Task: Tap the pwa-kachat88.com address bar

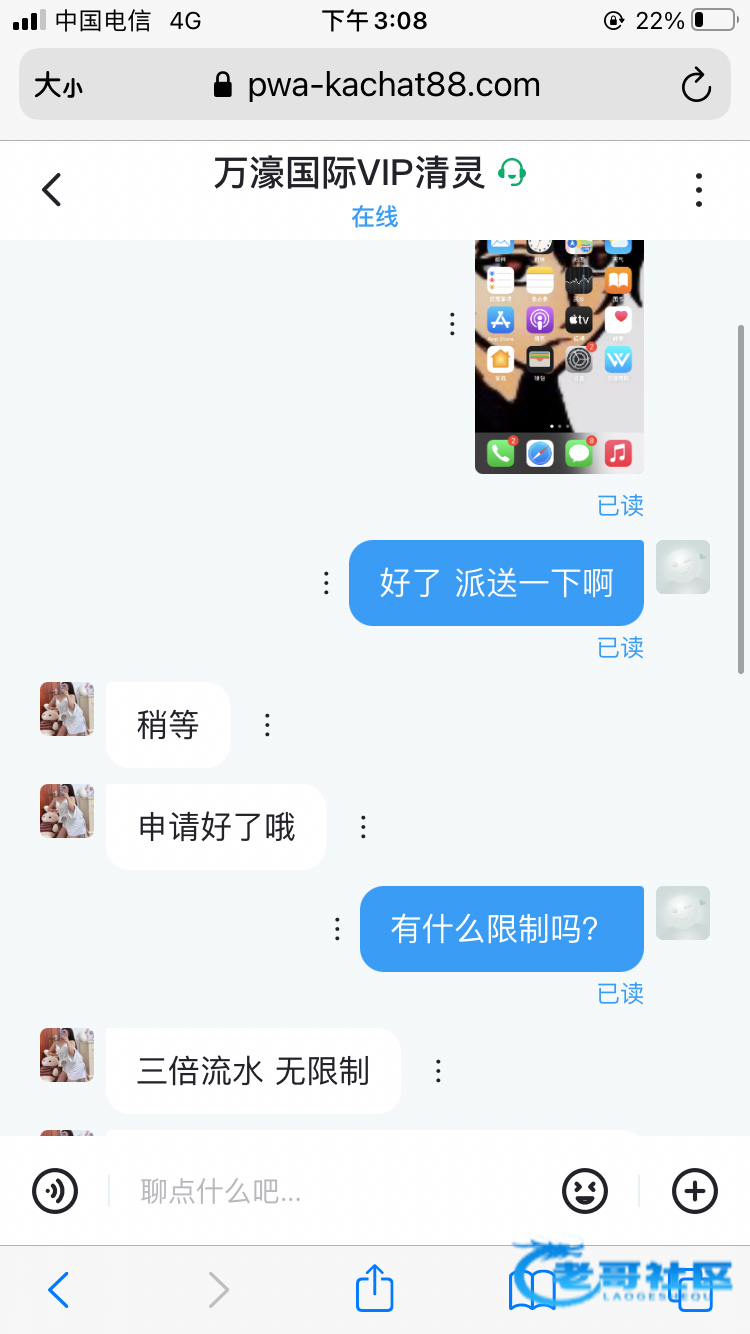Action: point(376,85)
